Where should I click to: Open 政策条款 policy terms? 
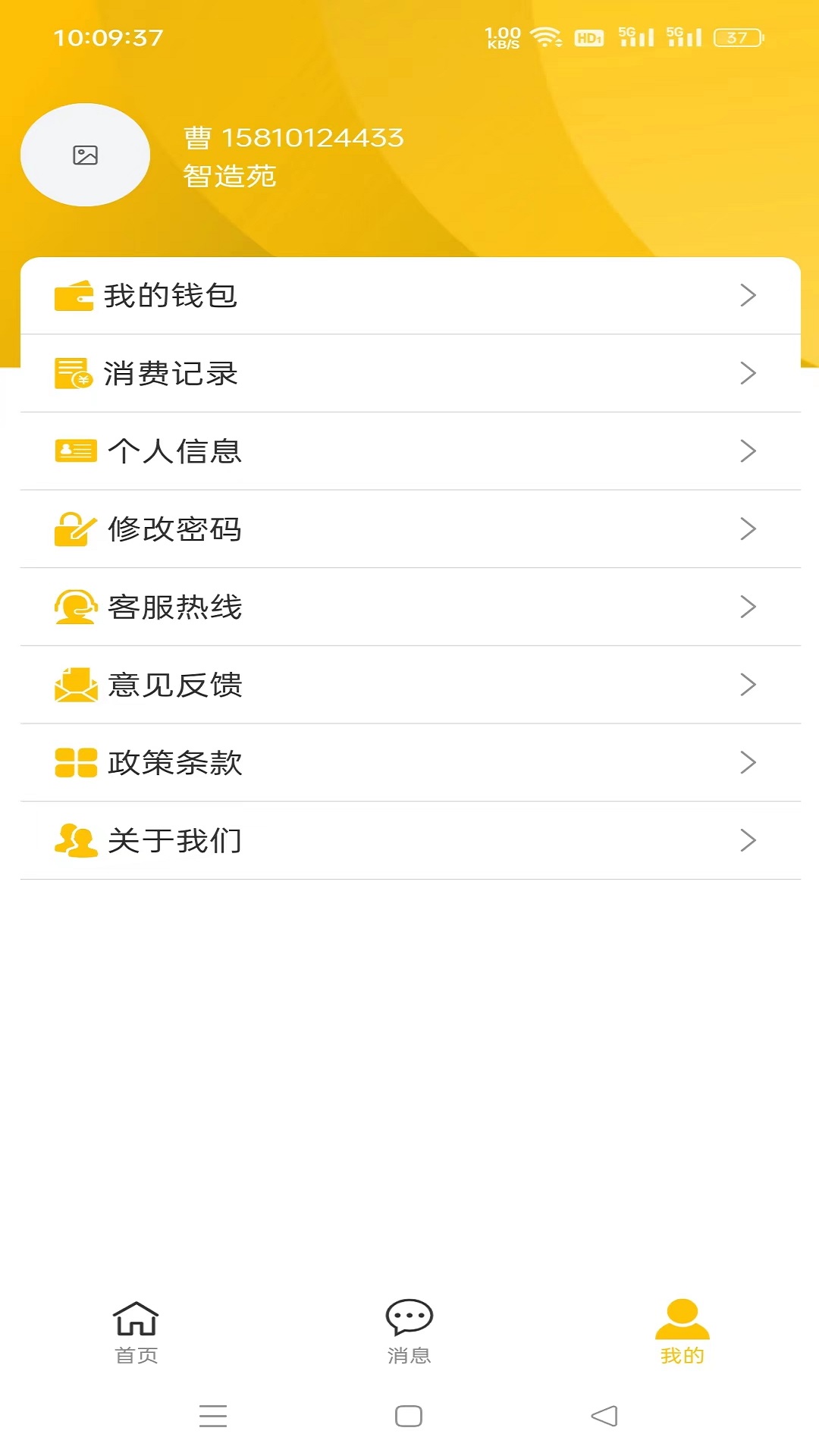409,763
